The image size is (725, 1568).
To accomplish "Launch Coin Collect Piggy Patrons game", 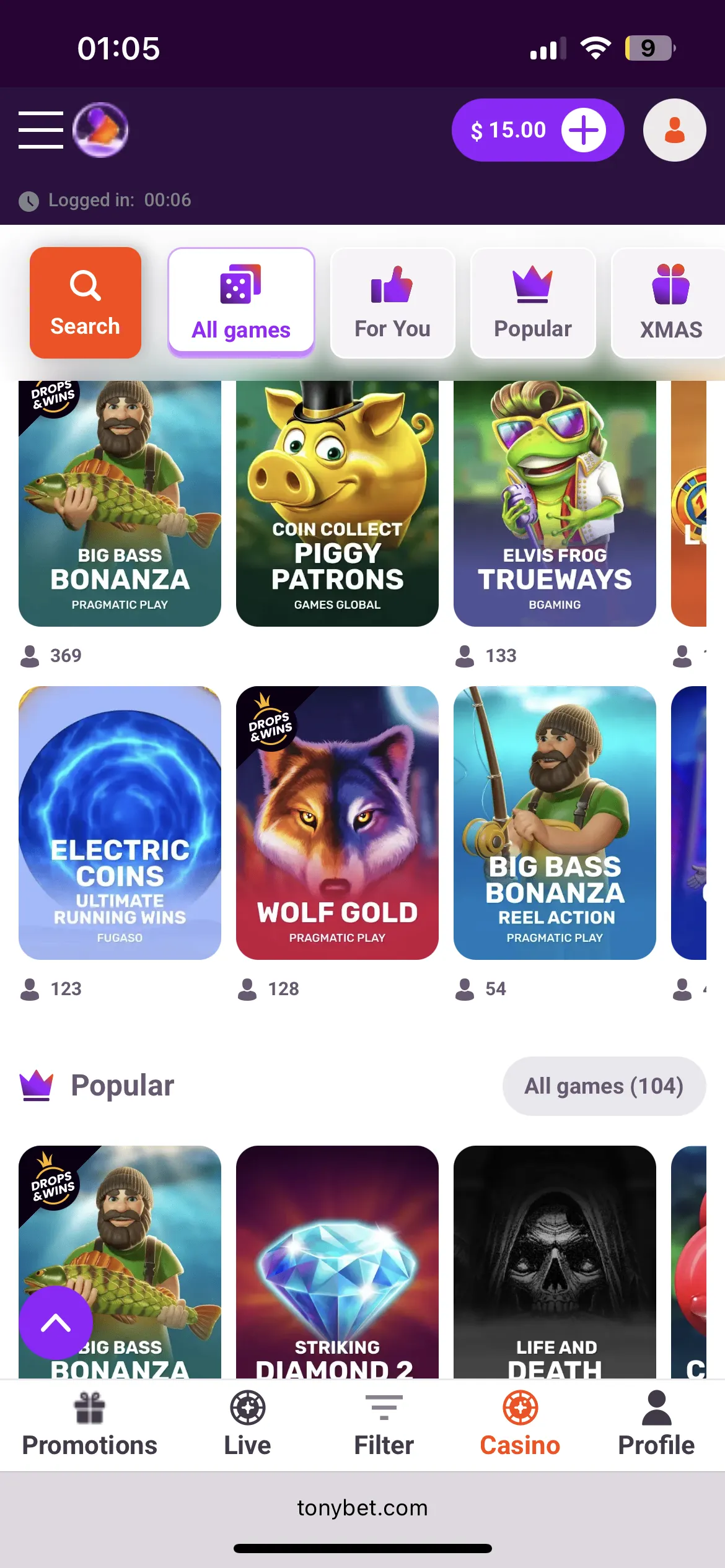I will click(x=337, y=503).
